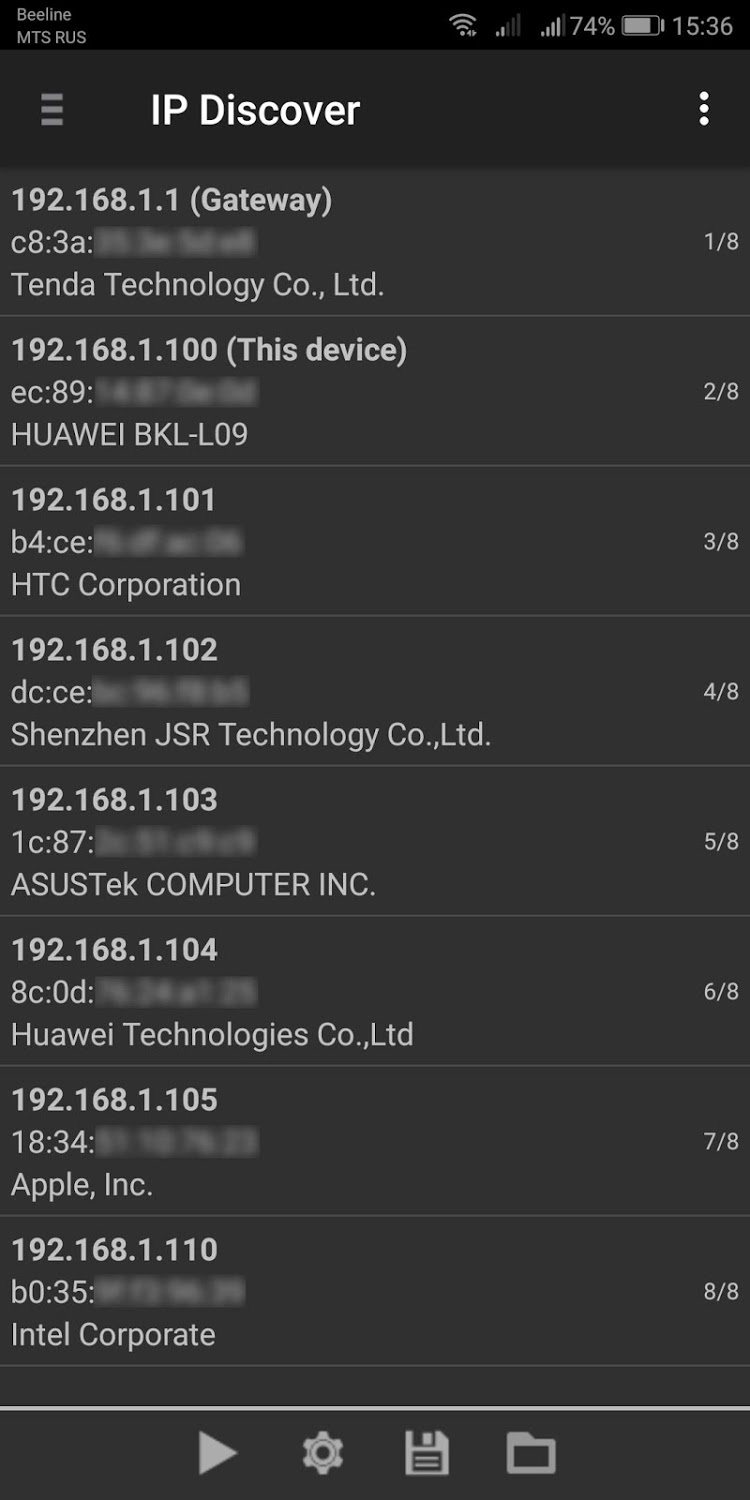750x1500 pixels.
Task: Open saved scans with the folder icon
Action: tap(530, 1453)
